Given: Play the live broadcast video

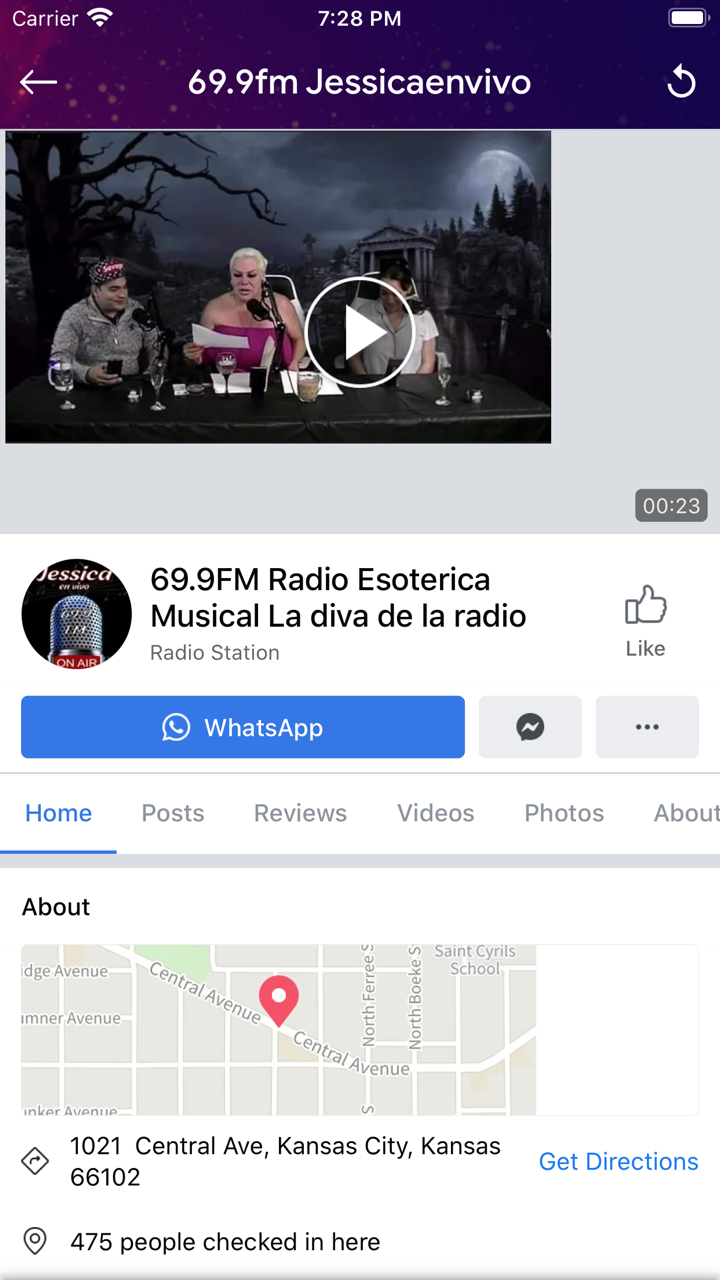Looking at the screenshot, I should coord(361,331).
